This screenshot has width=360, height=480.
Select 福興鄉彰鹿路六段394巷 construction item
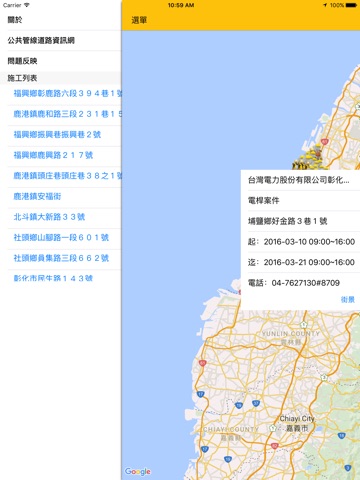tap(64, 93)
